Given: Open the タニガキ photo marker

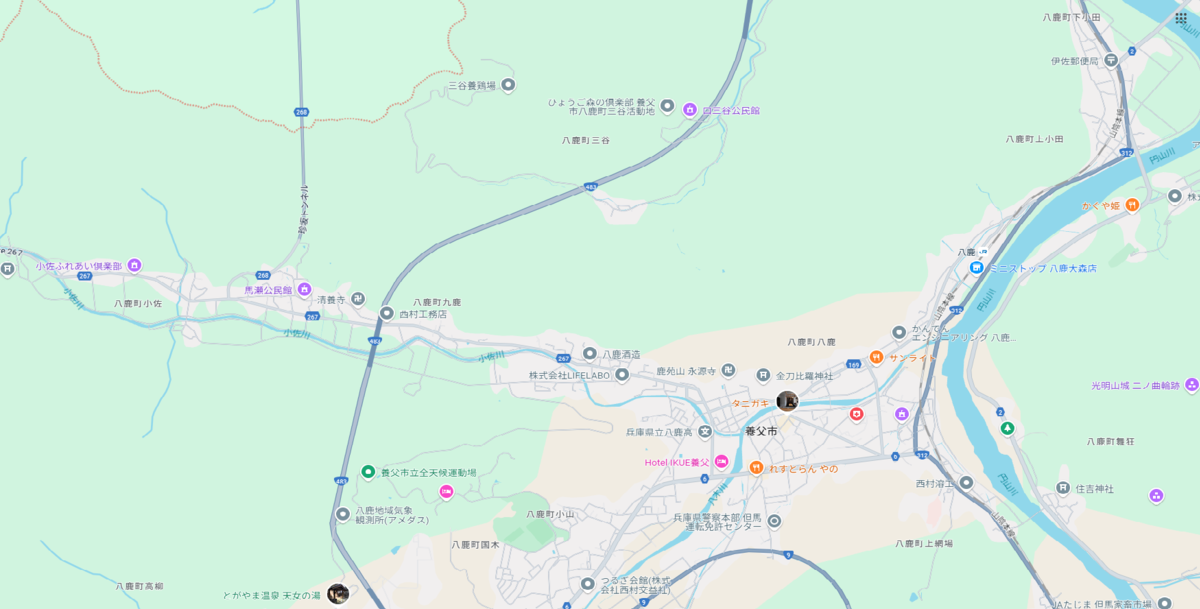Looking at the screenshot, I should coord(787,401).
